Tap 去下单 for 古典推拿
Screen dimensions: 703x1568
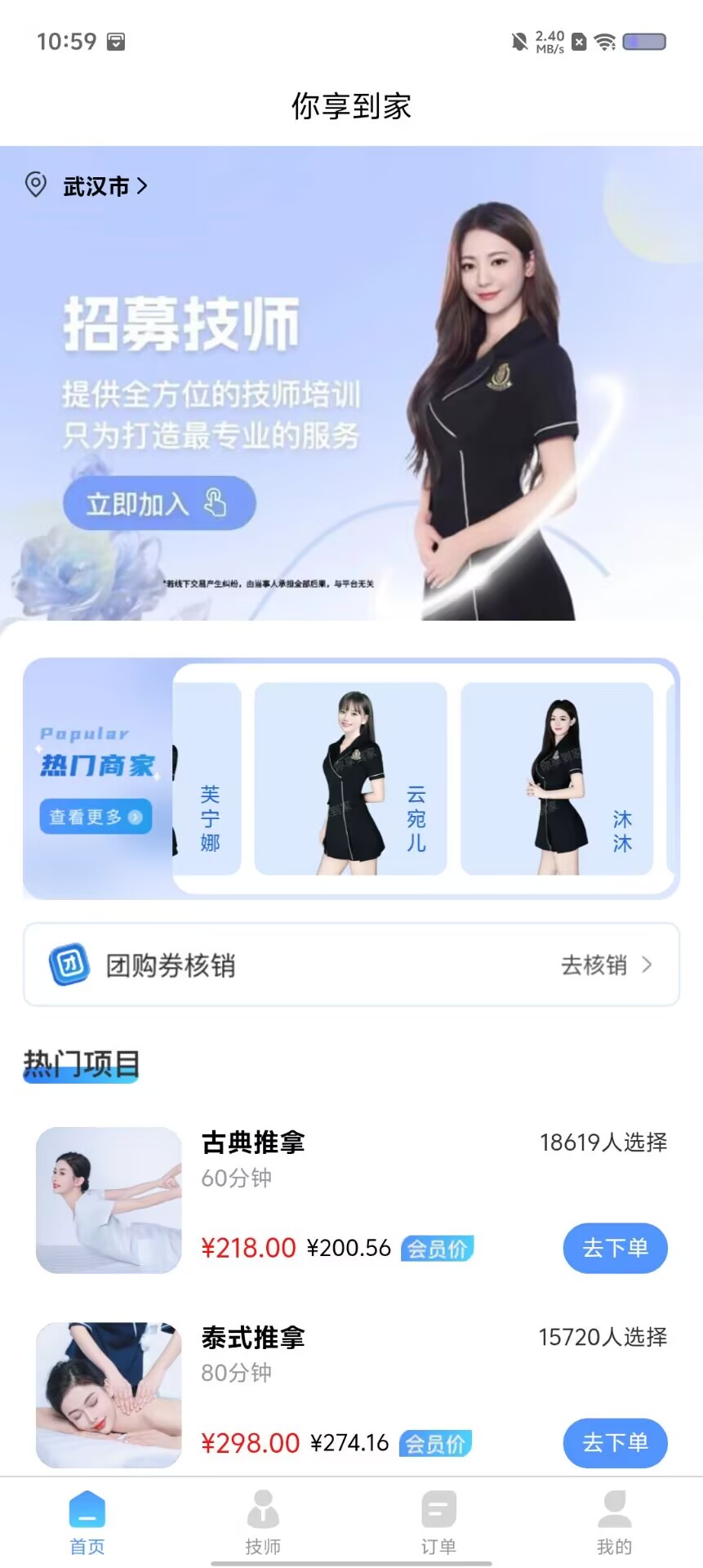pyautogui.click(x=615, y=1248)
